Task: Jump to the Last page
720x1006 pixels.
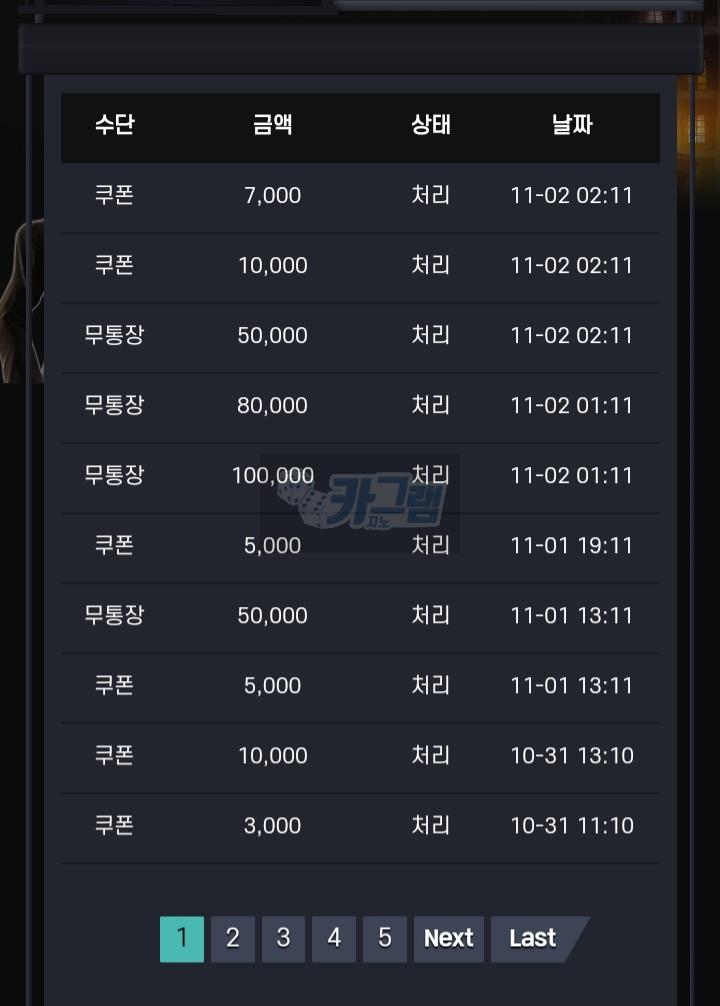Action: click(534, 938)
